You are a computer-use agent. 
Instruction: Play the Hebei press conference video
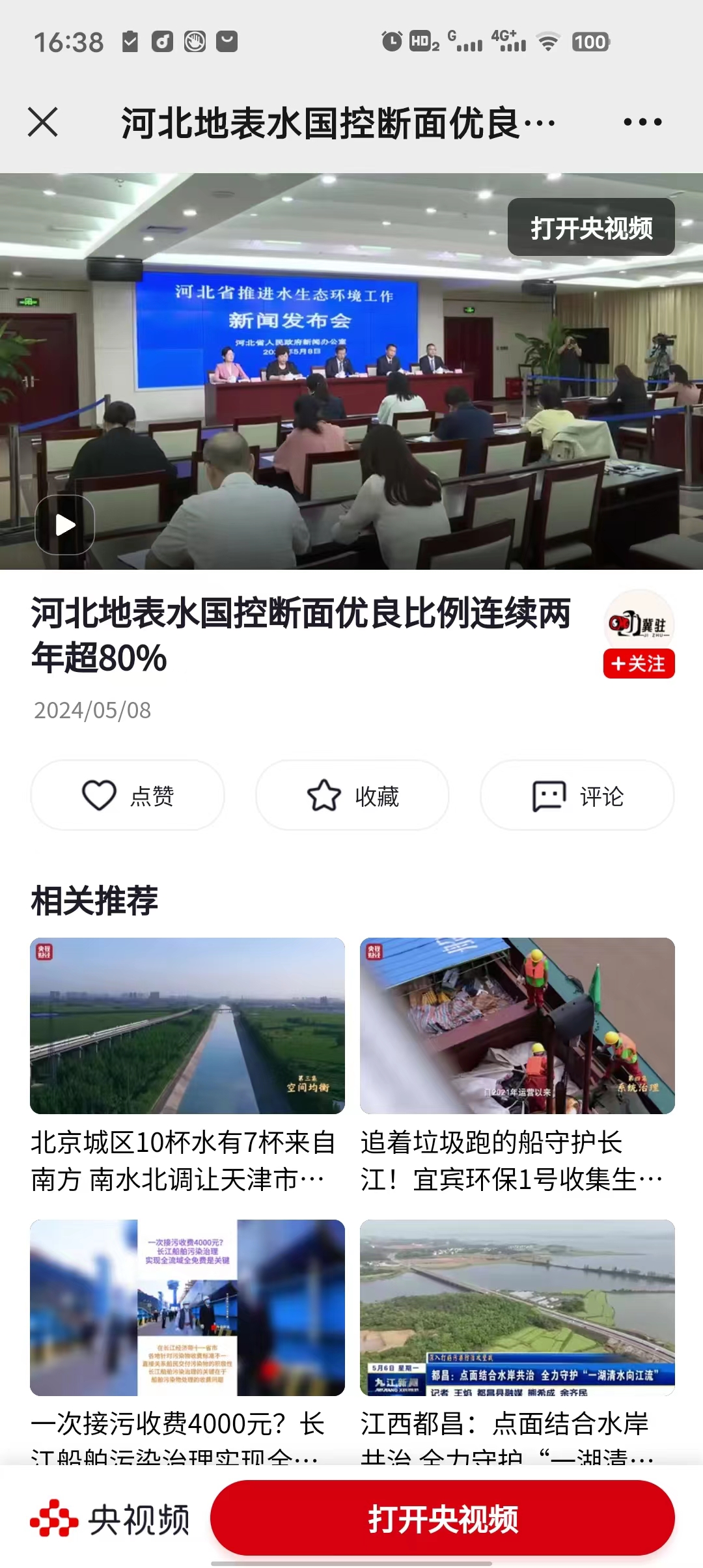[x=64, y=525]
